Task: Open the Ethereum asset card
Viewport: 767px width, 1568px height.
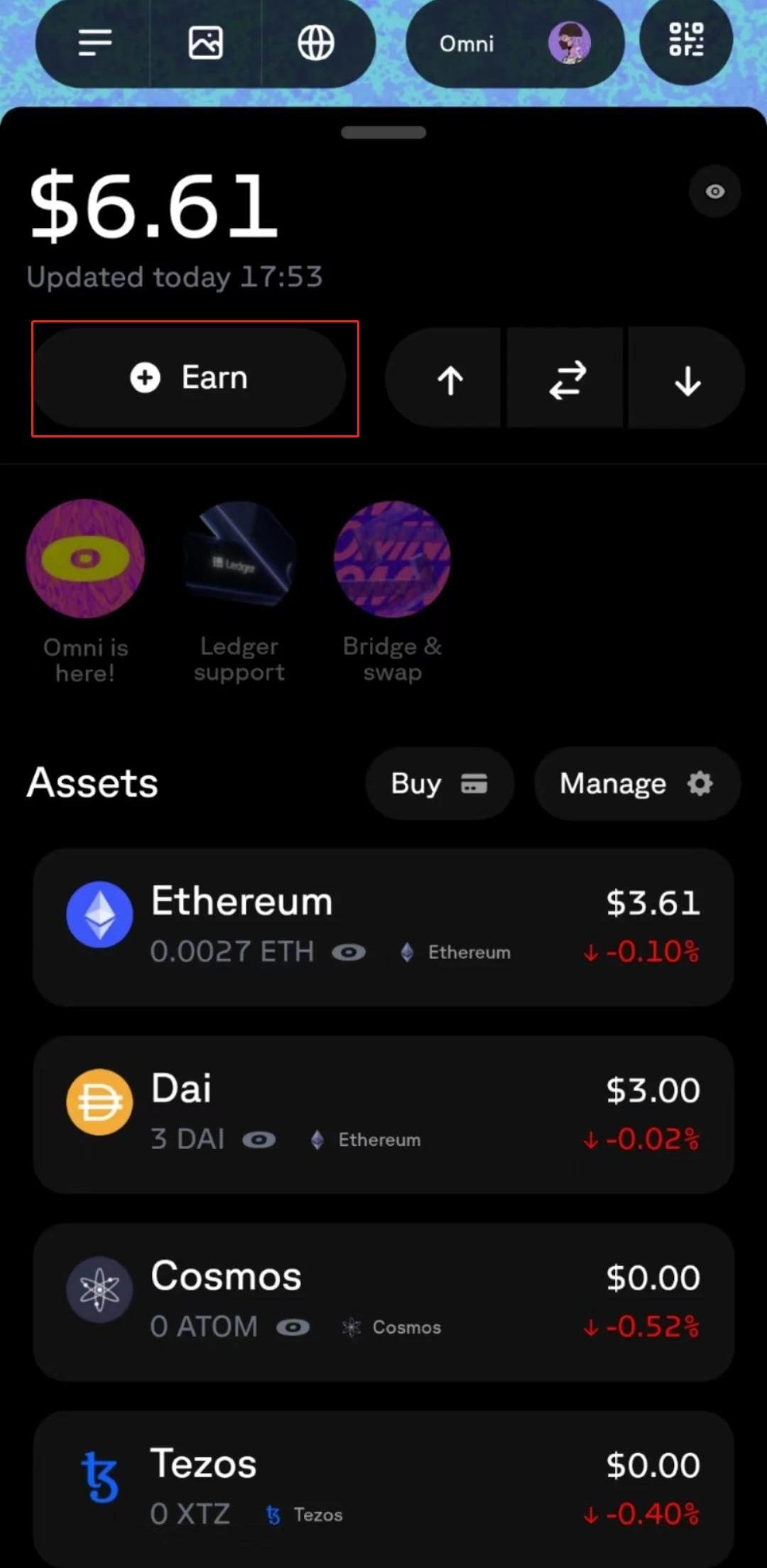Action: pos(383,926)
